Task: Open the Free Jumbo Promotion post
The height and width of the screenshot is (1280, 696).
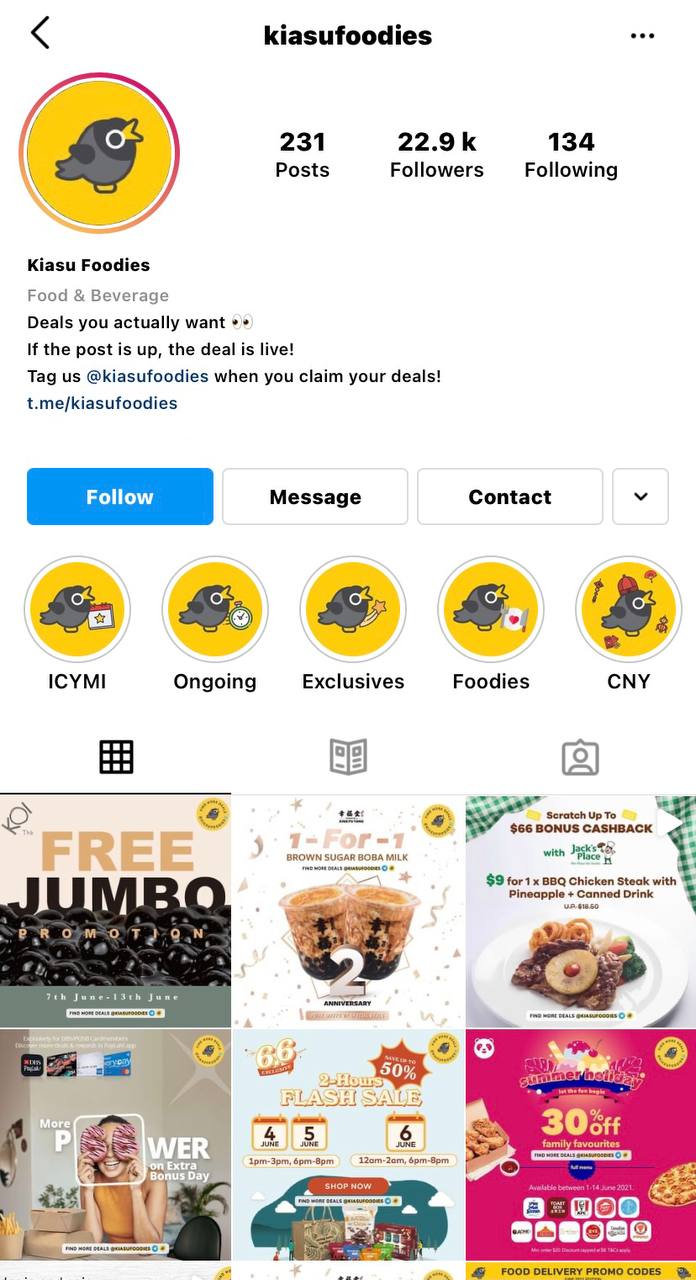Action: click(x=115, y=910)
